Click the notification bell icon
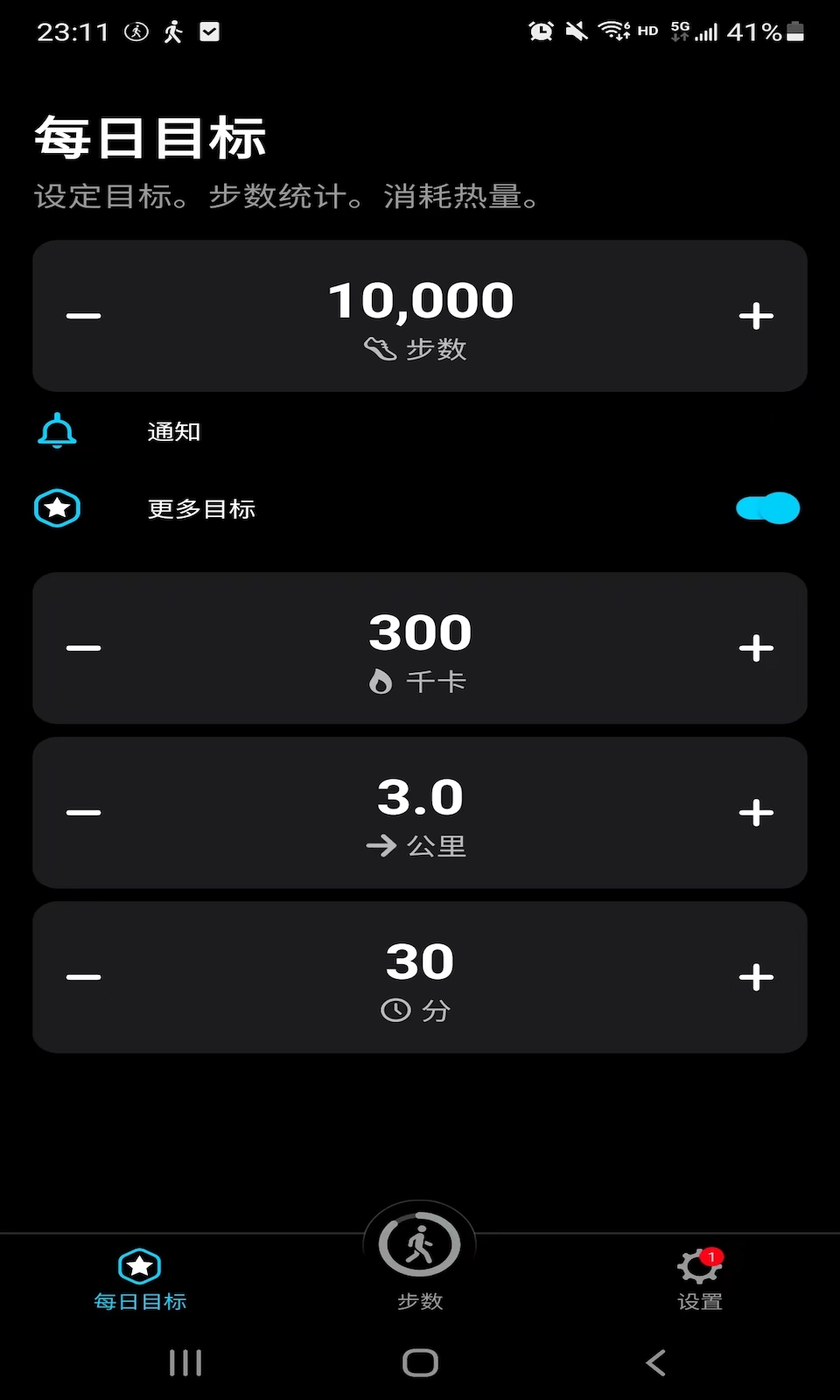 point(57,430)
